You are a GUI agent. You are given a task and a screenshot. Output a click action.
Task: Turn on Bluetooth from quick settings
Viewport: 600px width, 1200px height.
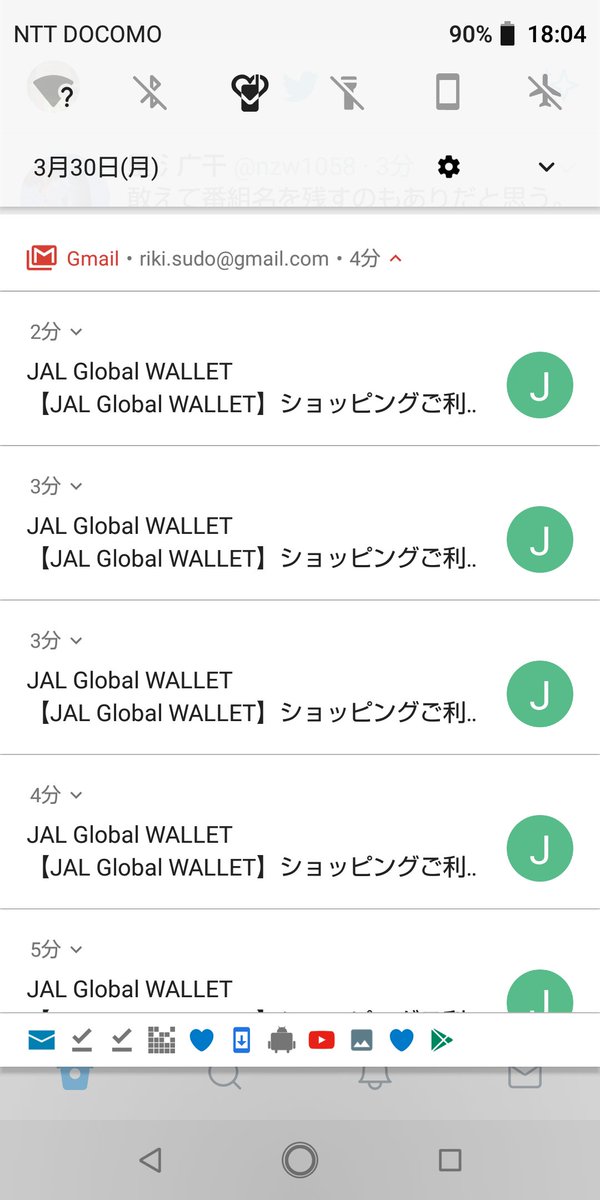click(151, 93)
